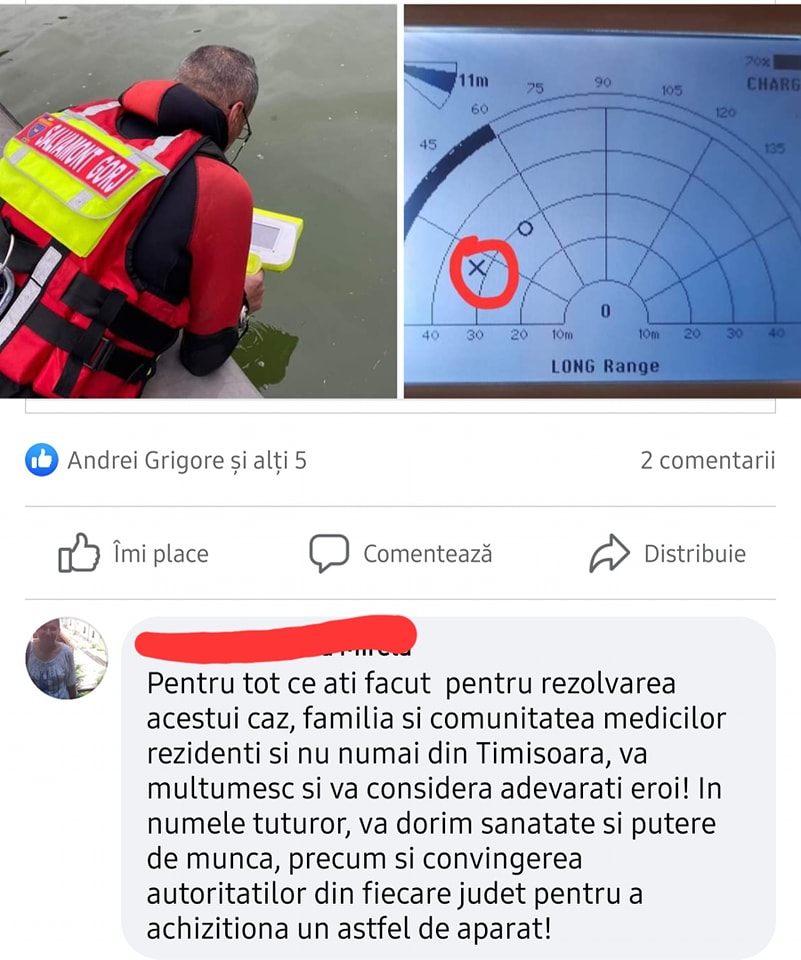Open the 2 comentarii link
Viewport: 801px width, 960px height.
(x=707, y=460)
